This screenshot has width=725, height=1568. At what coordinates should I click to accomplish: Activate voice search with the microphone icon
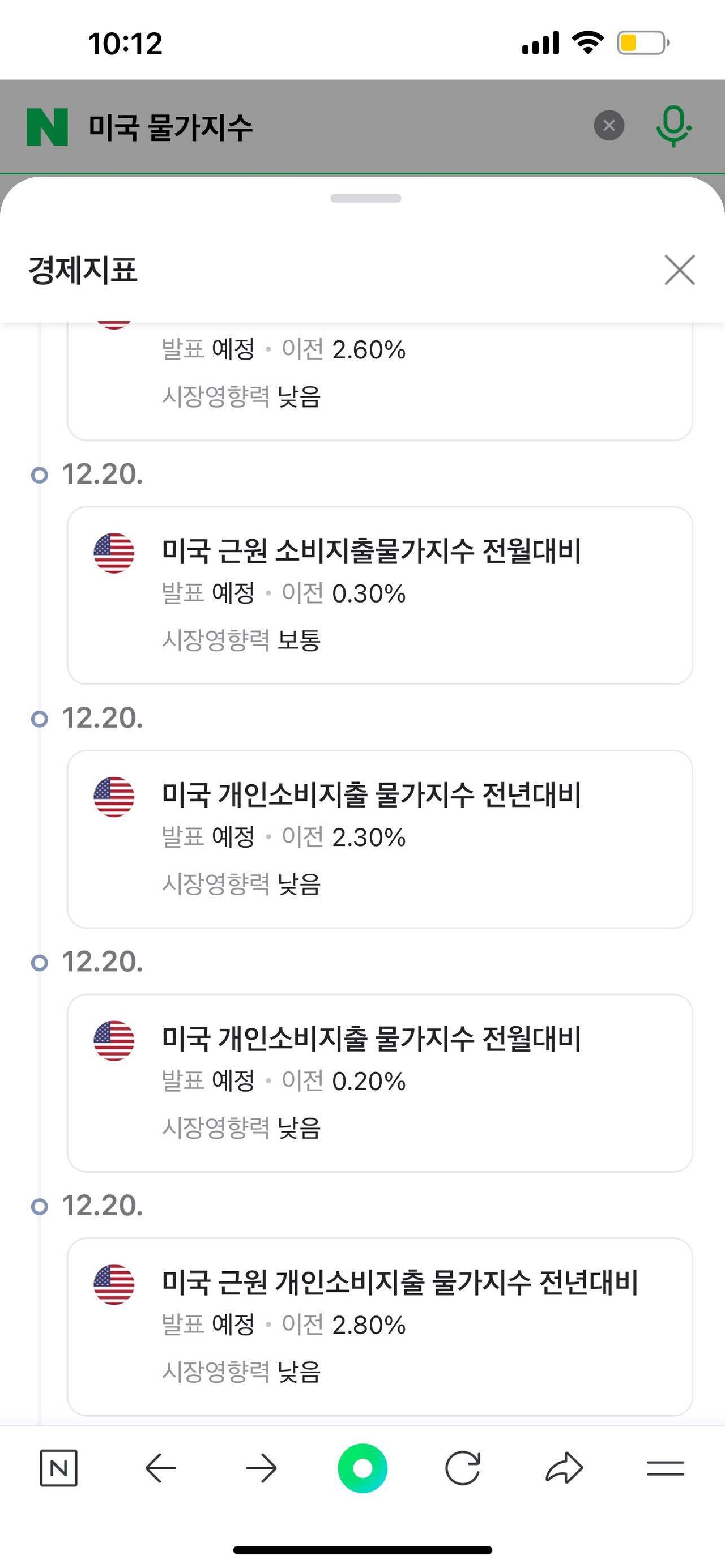coord(675,126)
